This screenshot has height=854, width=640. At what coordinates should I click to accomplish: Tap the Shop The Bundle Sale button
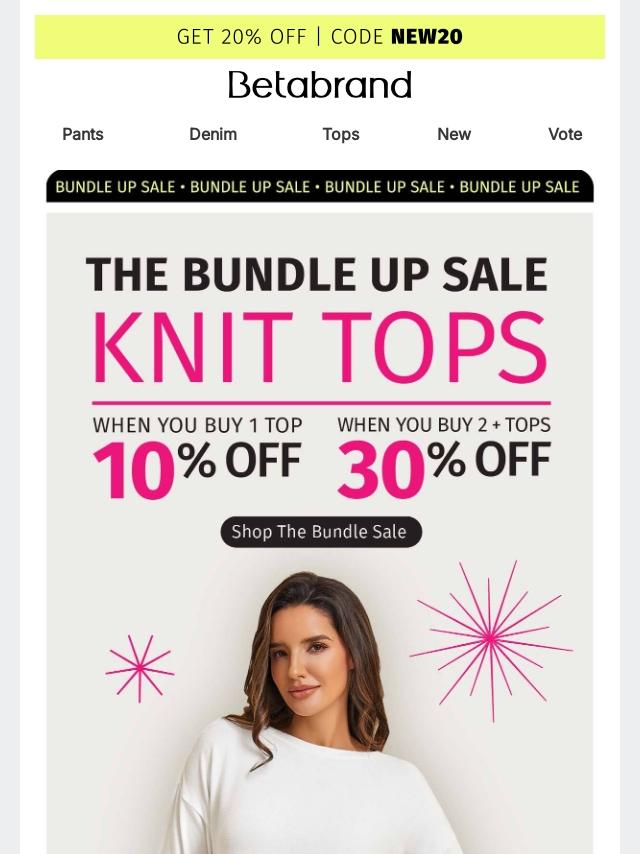[x=321, y=532]
